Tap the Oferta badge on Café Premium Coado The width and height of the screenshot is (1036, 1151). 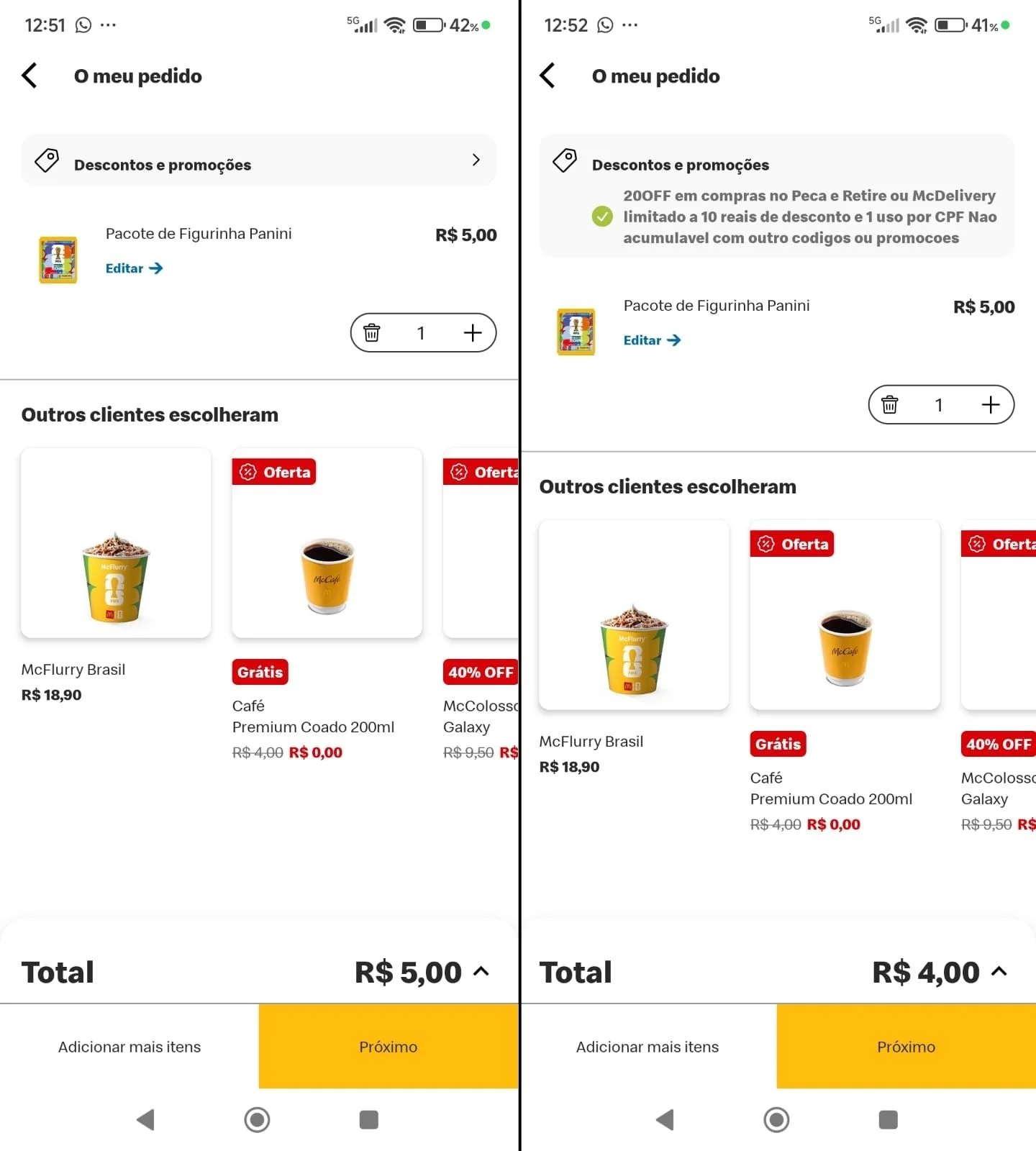pos(274,472)
